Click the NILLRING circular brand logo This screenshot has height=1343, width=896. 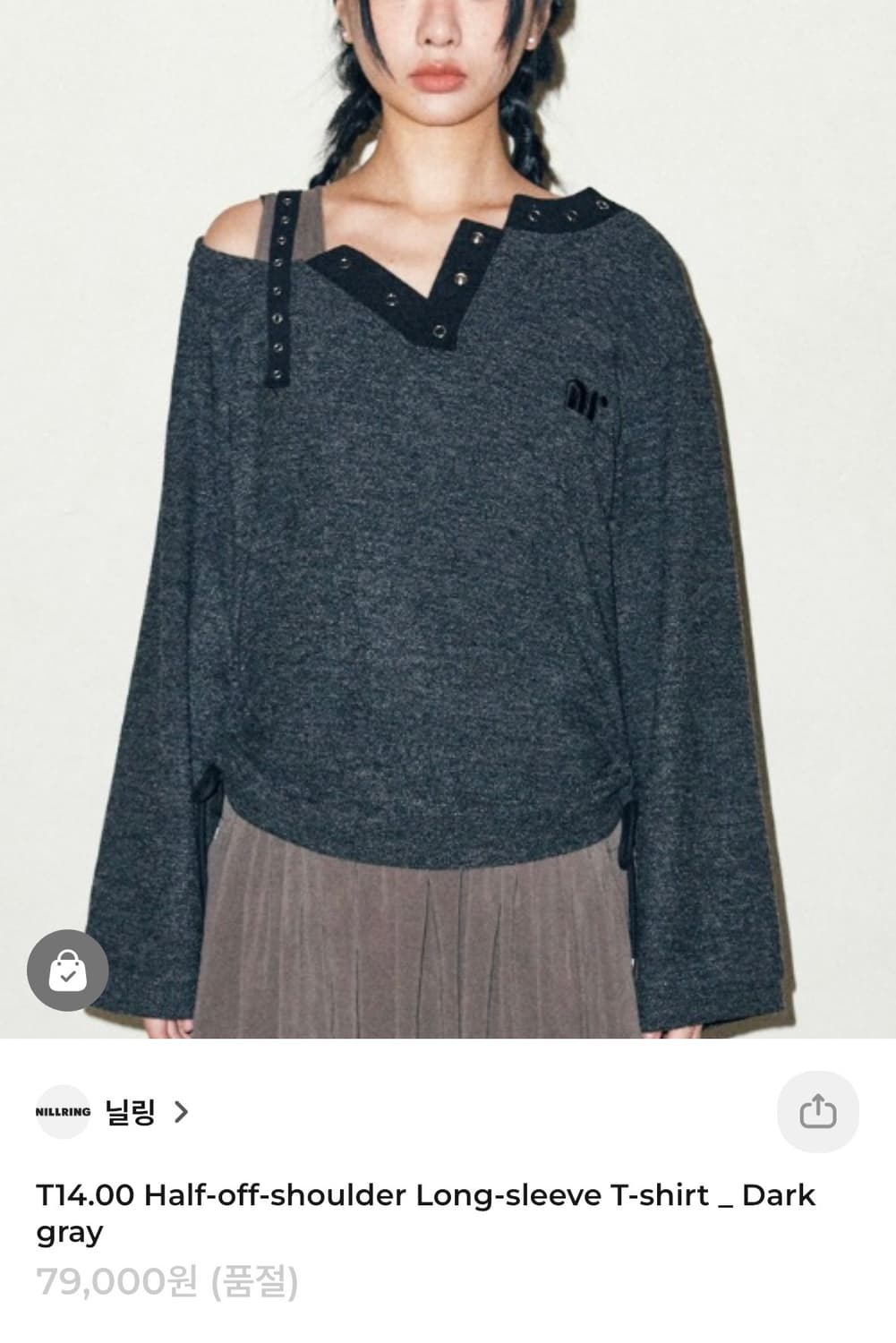point(64,1110)
